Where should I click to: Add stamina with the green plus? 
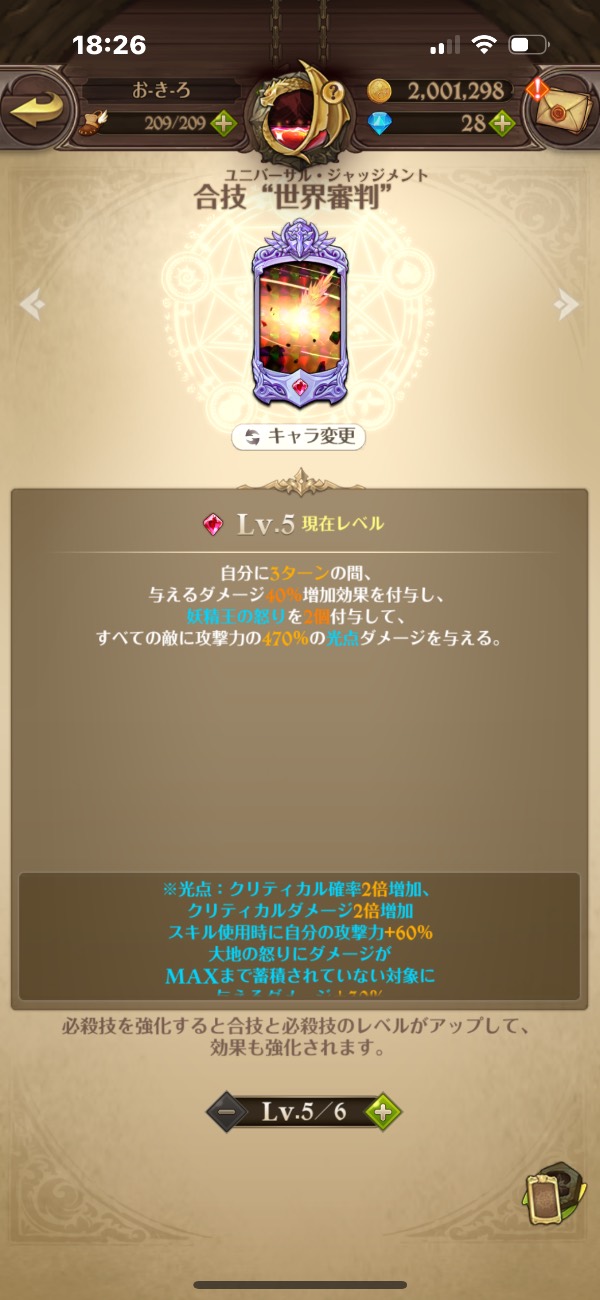[224, 125]
